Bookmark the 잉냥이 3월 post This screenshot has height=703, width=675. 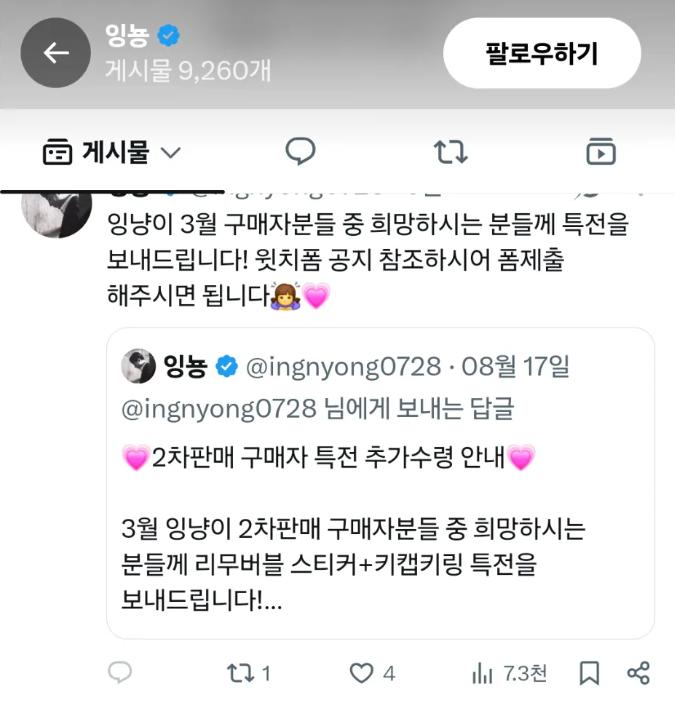point(589,673)
